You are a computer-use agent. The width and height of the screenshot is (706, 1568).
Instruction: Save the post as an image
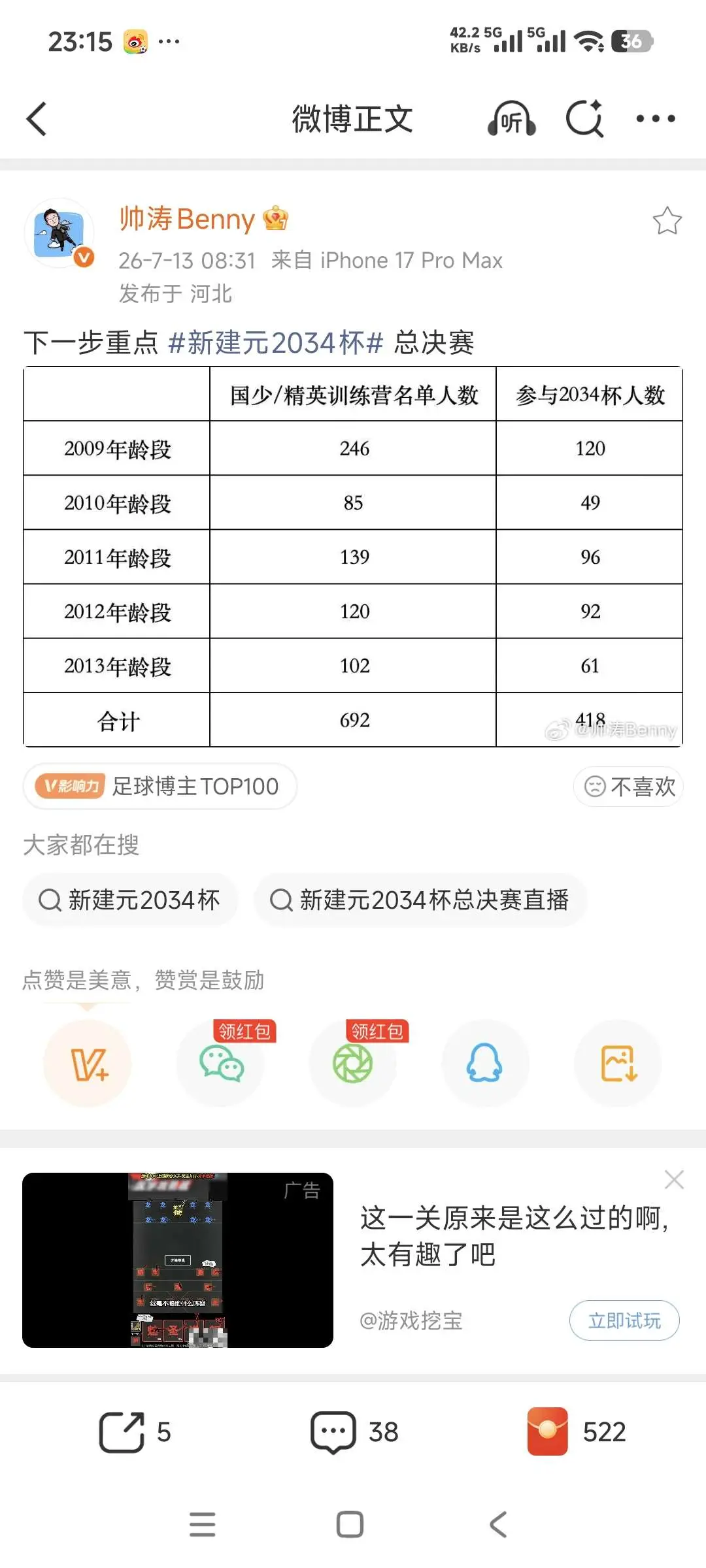(x=618, y=1064)
